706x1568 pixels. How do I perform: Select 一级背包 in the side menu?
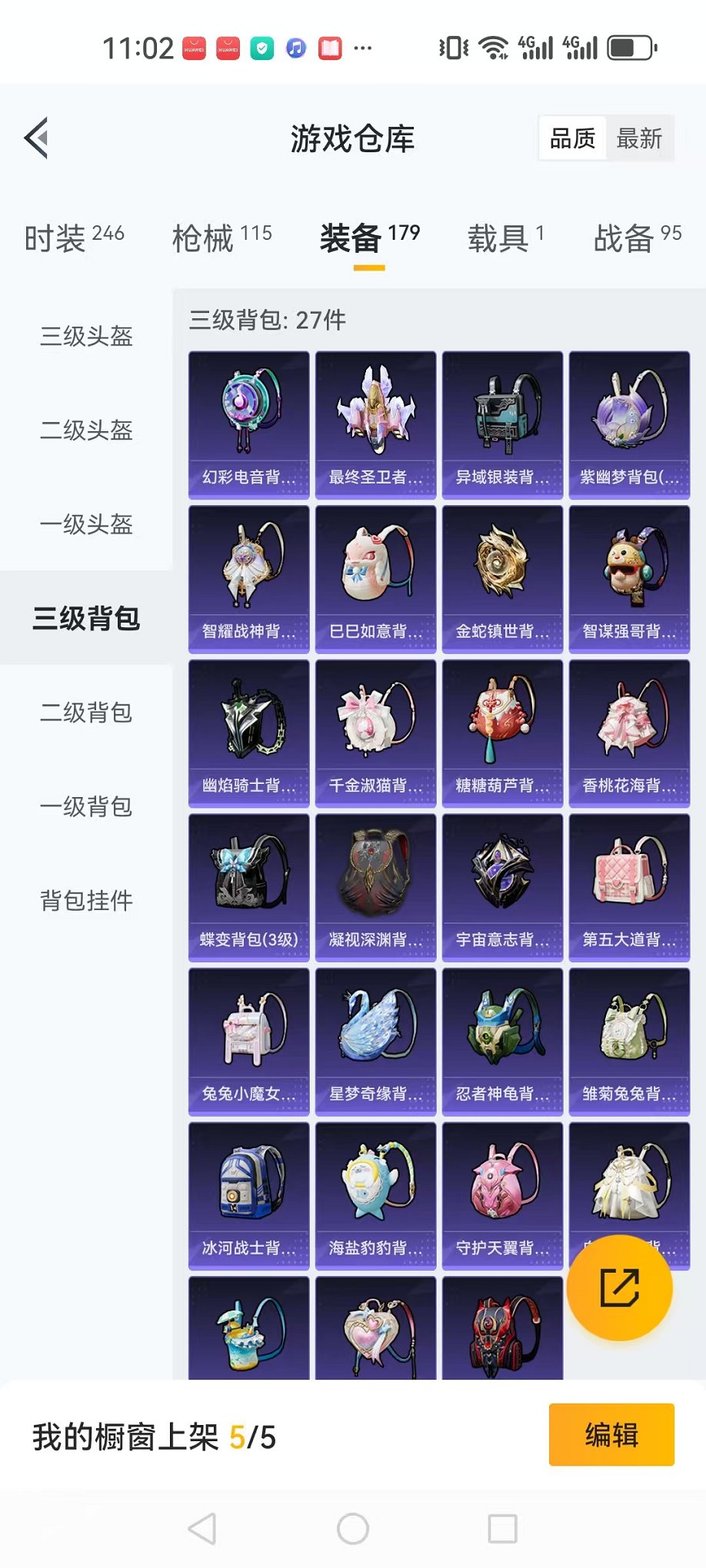pos(86,806)
